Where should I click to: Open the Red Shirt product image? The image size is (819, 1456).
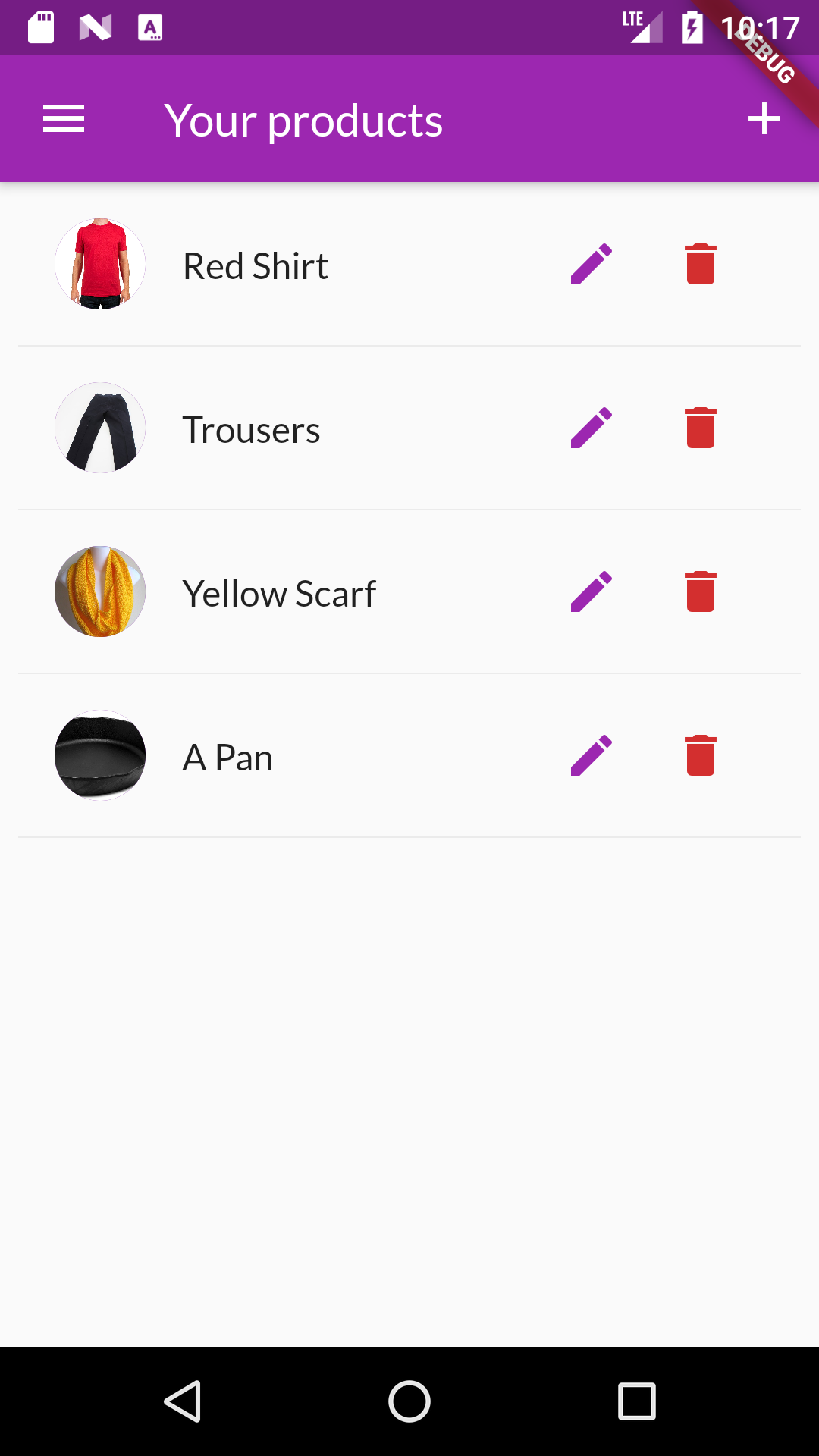coord(99,265)
